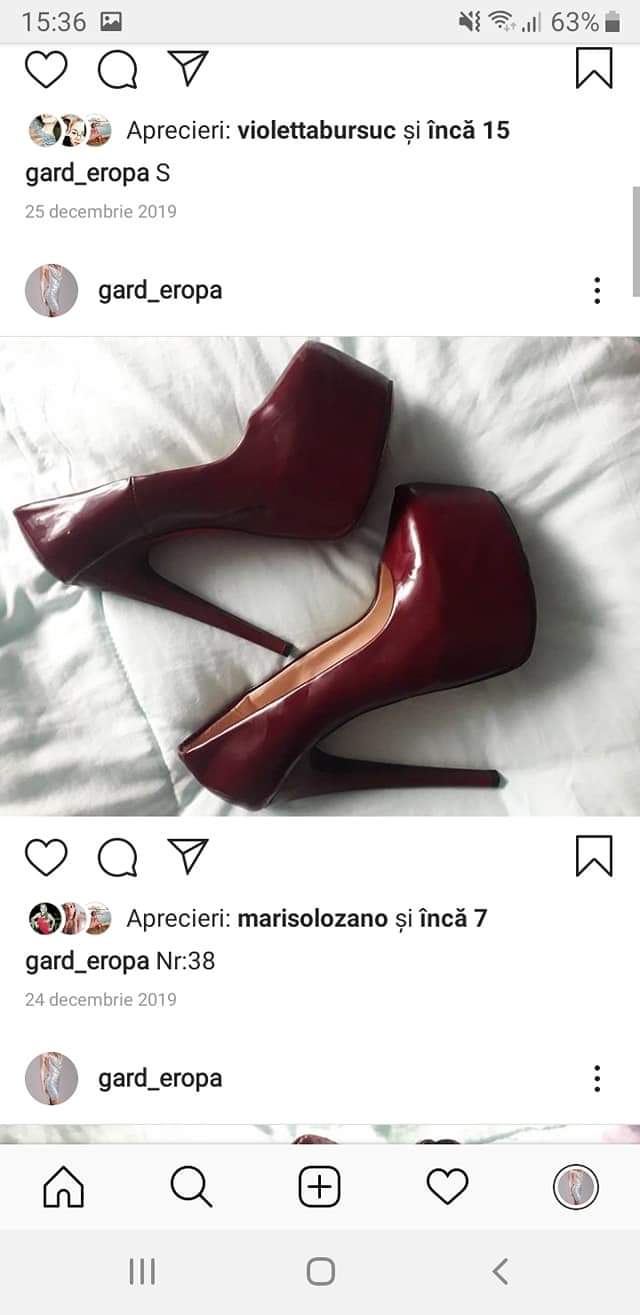View marisolozano's profile from likes
Screen dimensions: 640x1315
click(x=312, y=918)
